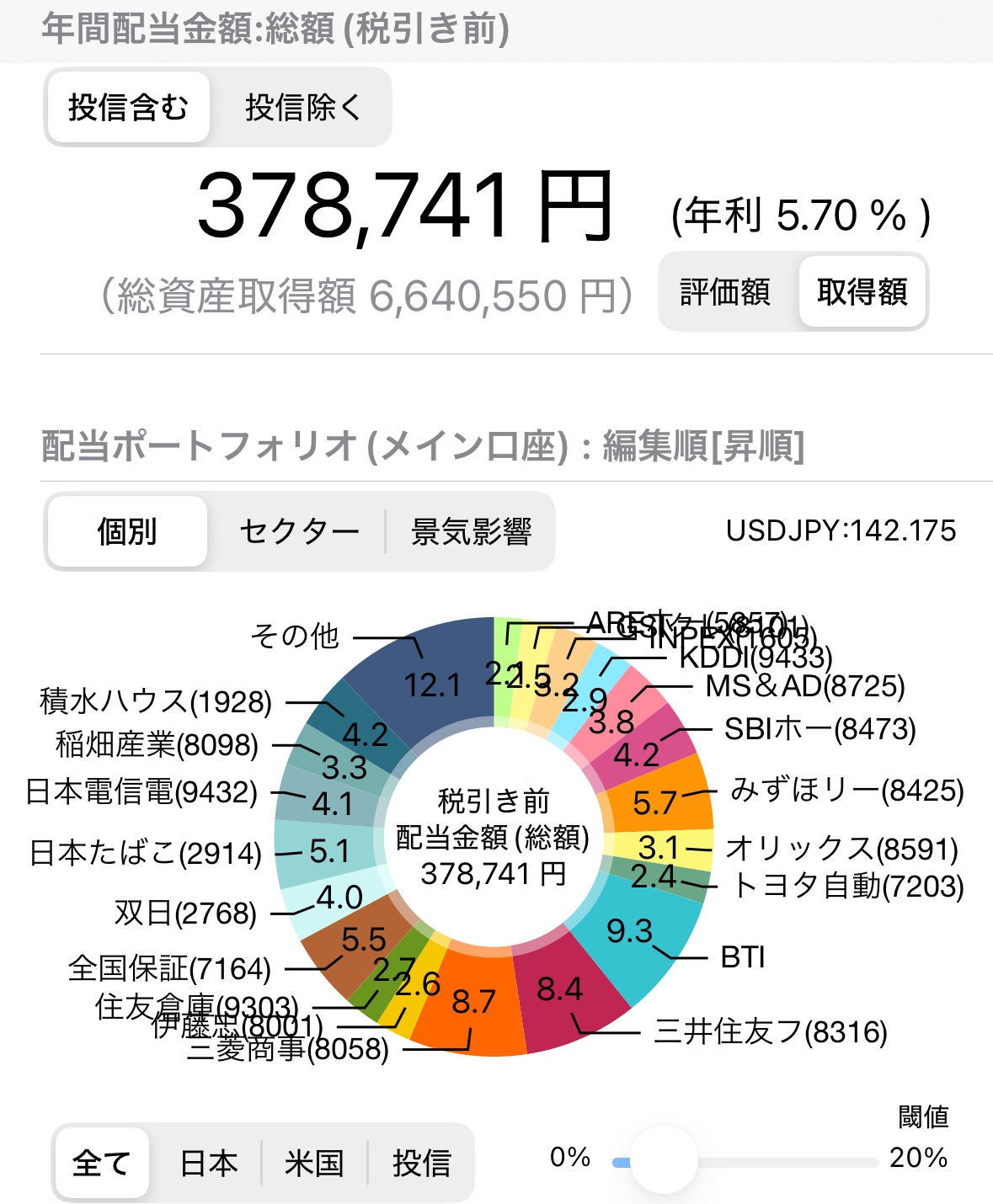The width and height of the screenshot is (993, 1204).
Task: Select the 投信含む segment
Action: click(x=128, y=108)
